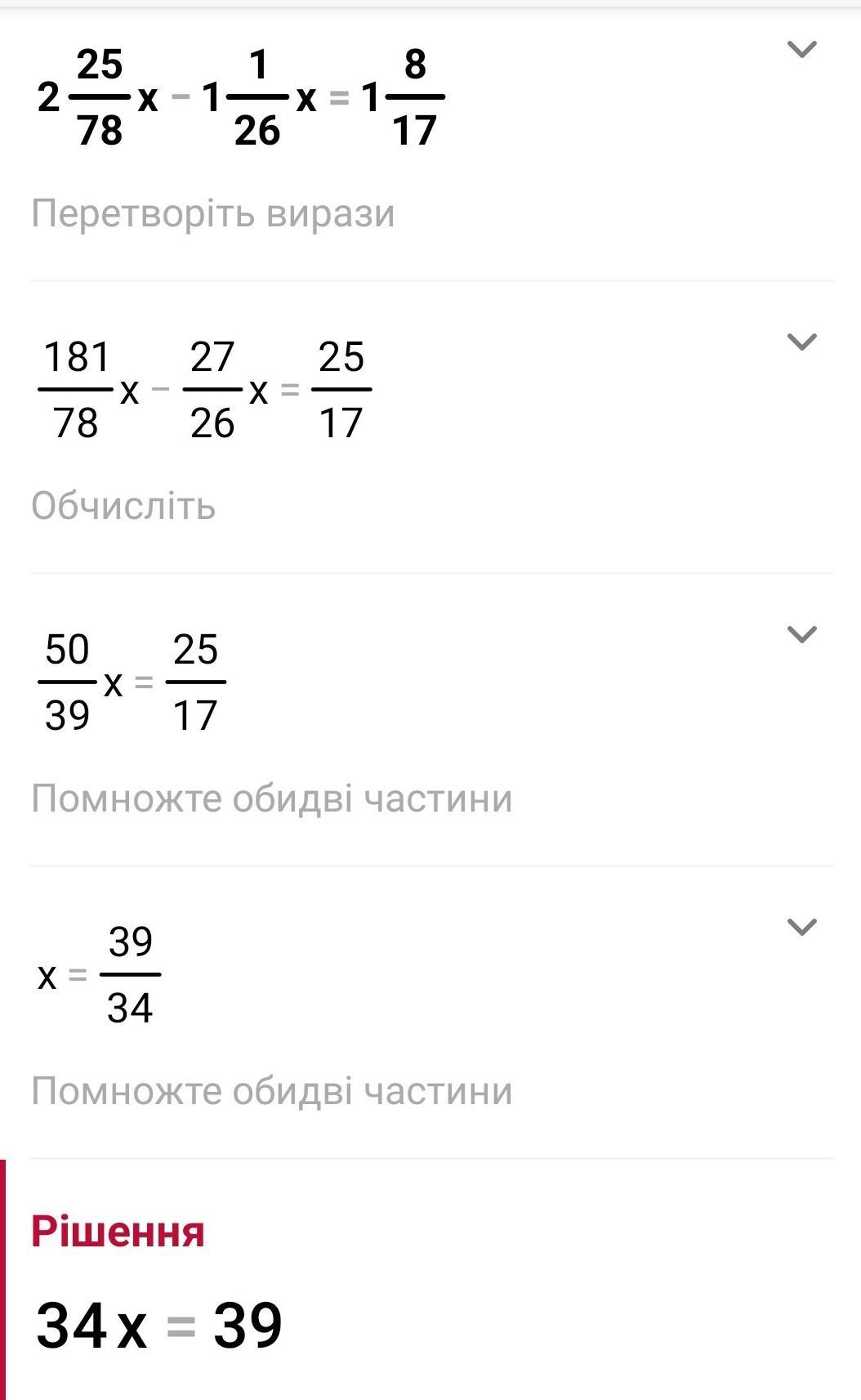Screen dimensions: 861x1400
Task: Expand the "Перетворіть вирази" step
Action: coord(801,50)
